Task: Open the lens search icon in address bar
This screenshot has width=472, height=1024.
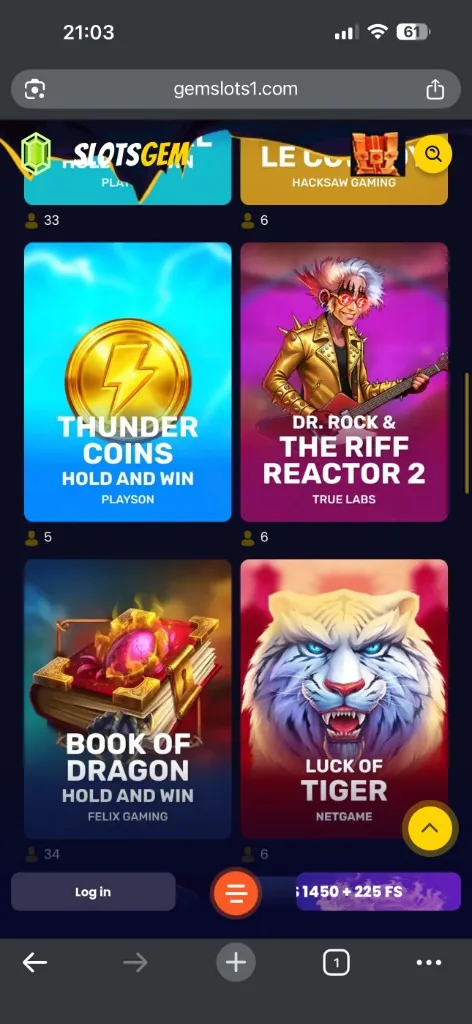Action: tap(35, 89)
